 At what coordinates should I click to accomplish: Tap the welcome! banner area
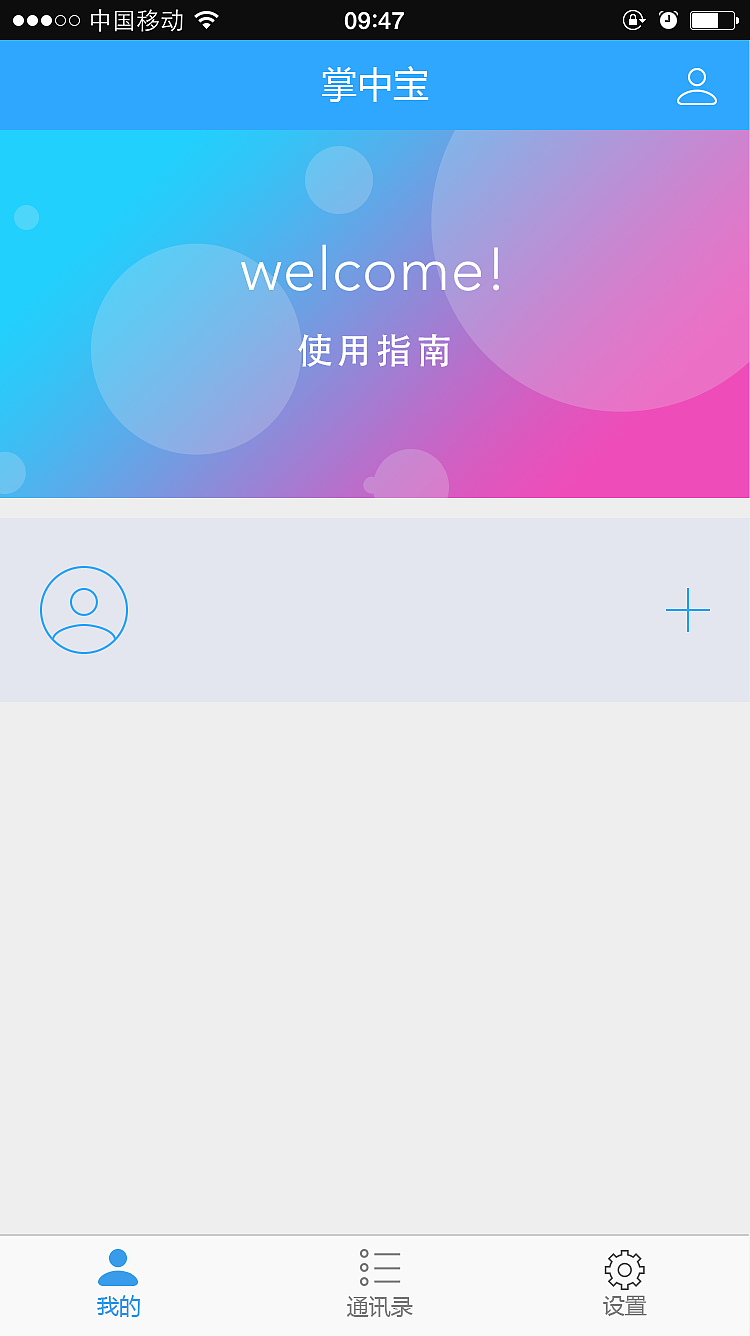coord(373,270)
